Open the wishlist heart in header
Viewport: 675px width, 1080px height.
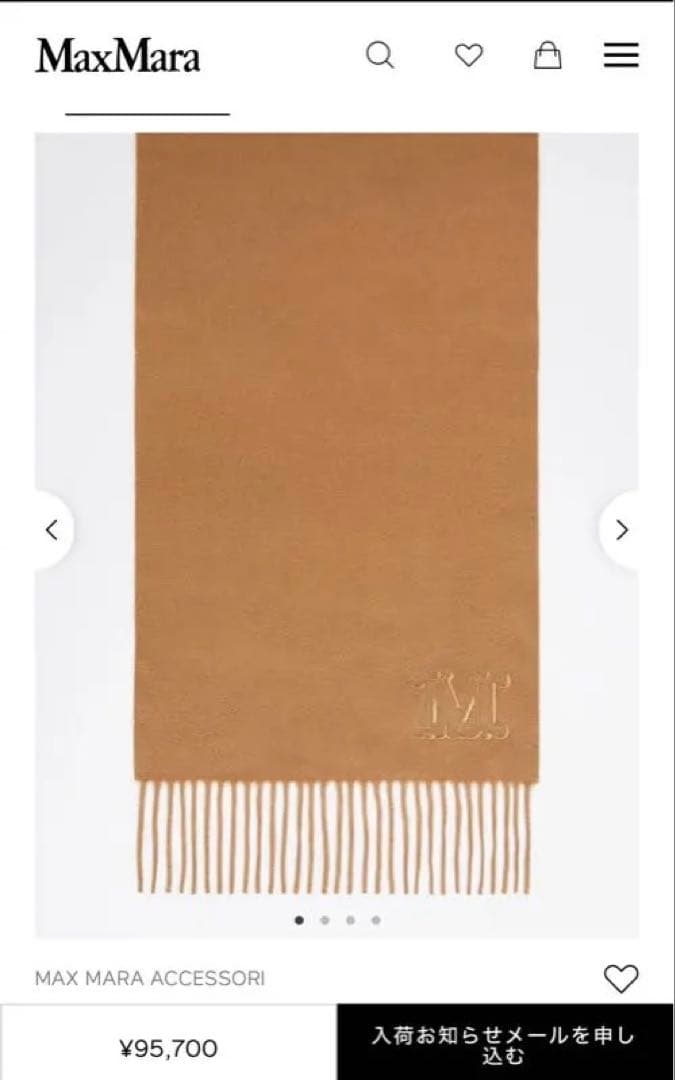pyautogui.click(x=469, y=55)
